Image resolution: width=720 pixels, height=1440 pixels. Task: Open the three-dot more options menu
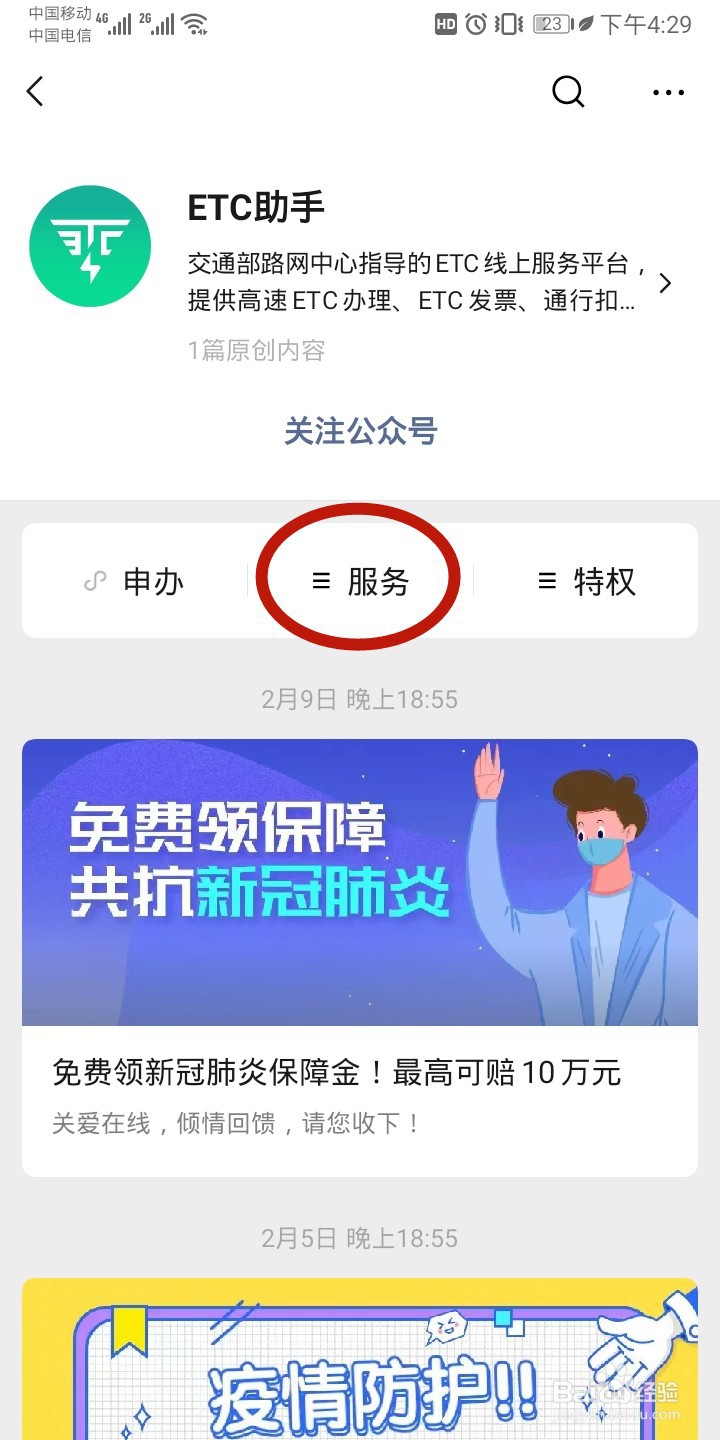[x=667, y=92]
